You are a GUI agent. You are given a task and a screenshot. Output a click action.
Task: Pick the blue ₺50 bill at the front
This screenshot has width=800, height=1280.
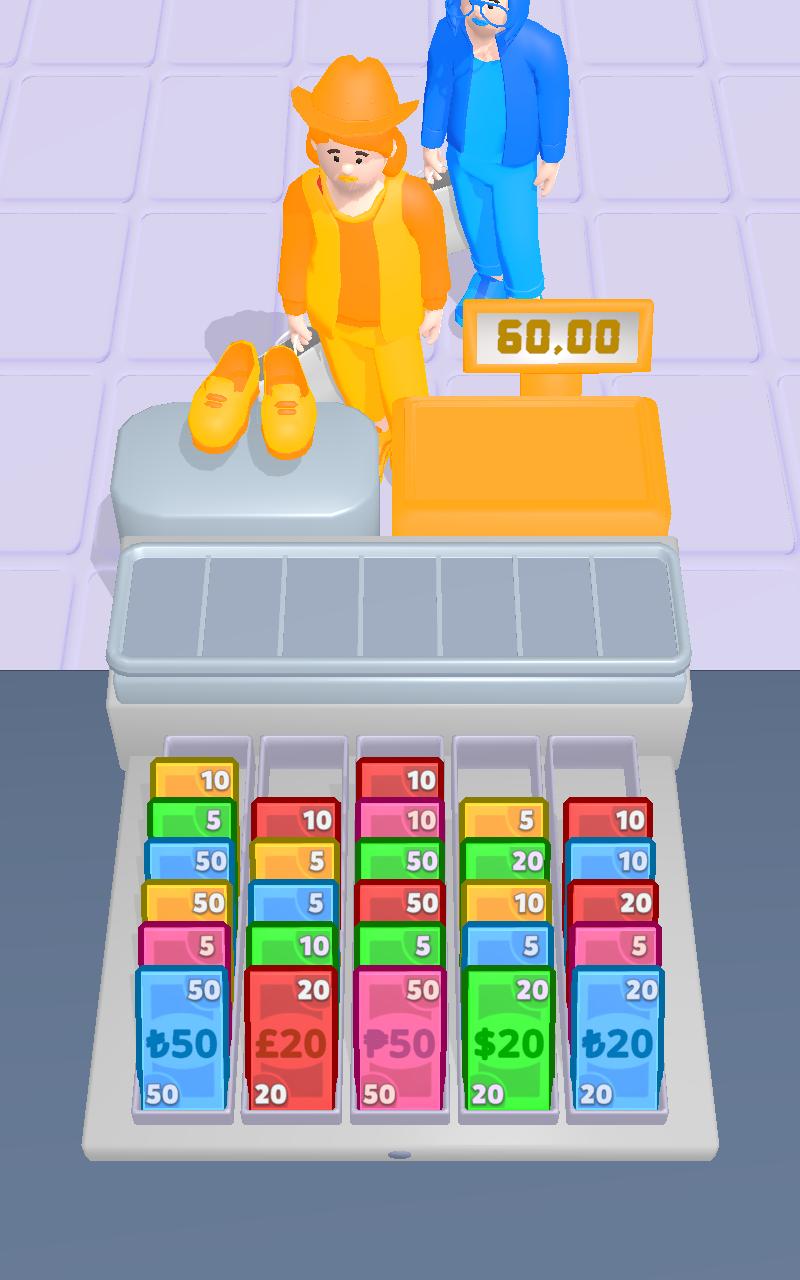click(x=182, y=1042)
